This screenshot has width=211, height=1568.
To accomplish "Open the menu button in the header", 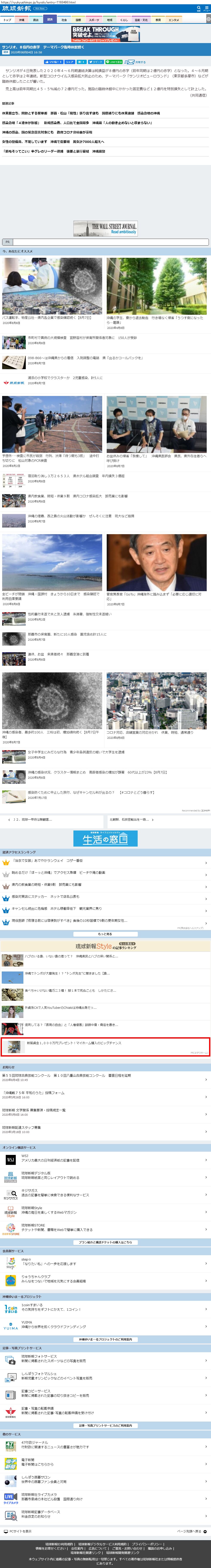I will click(x=207, y=9).
